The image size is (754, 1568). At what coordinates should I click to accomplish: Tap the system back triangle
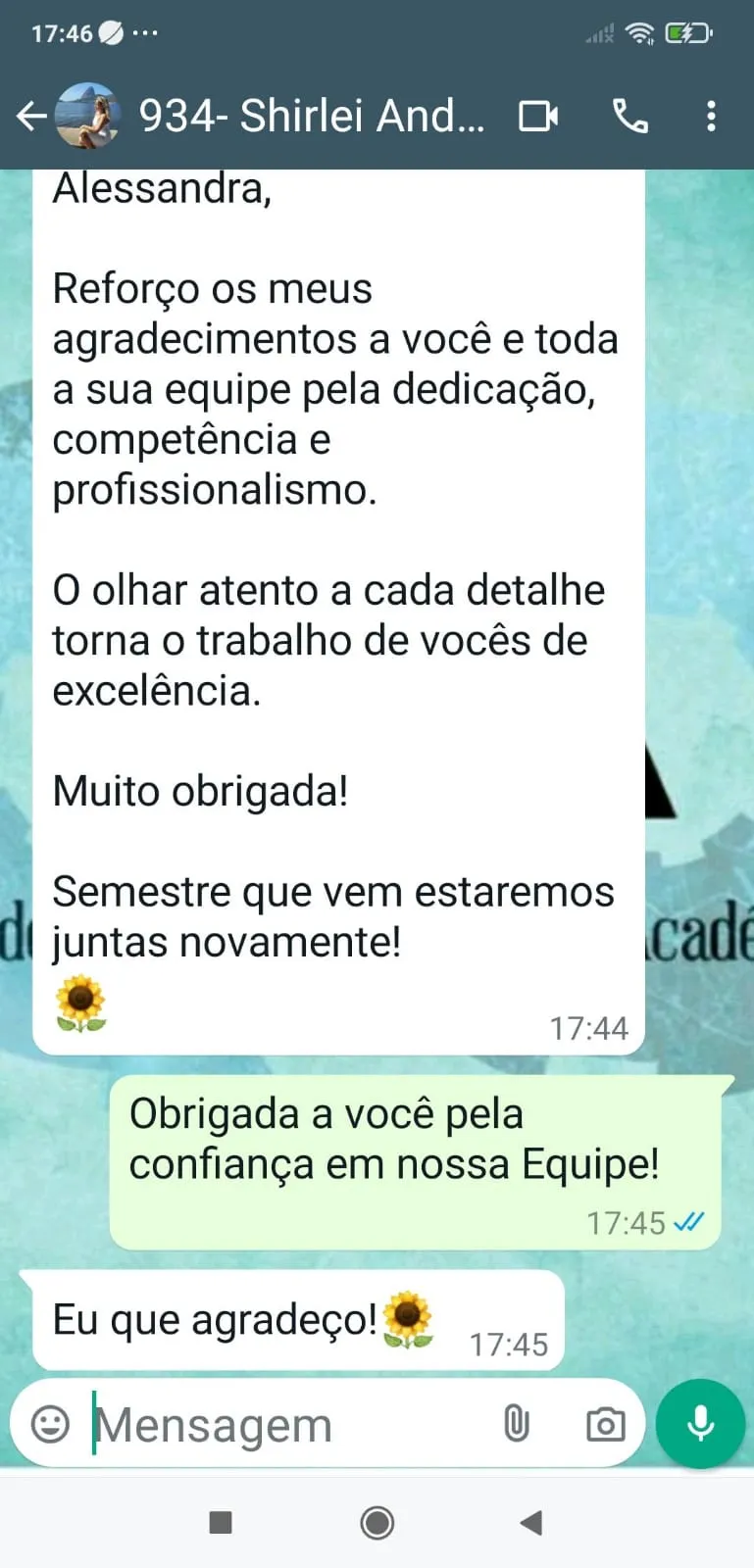click(531, 1522)
